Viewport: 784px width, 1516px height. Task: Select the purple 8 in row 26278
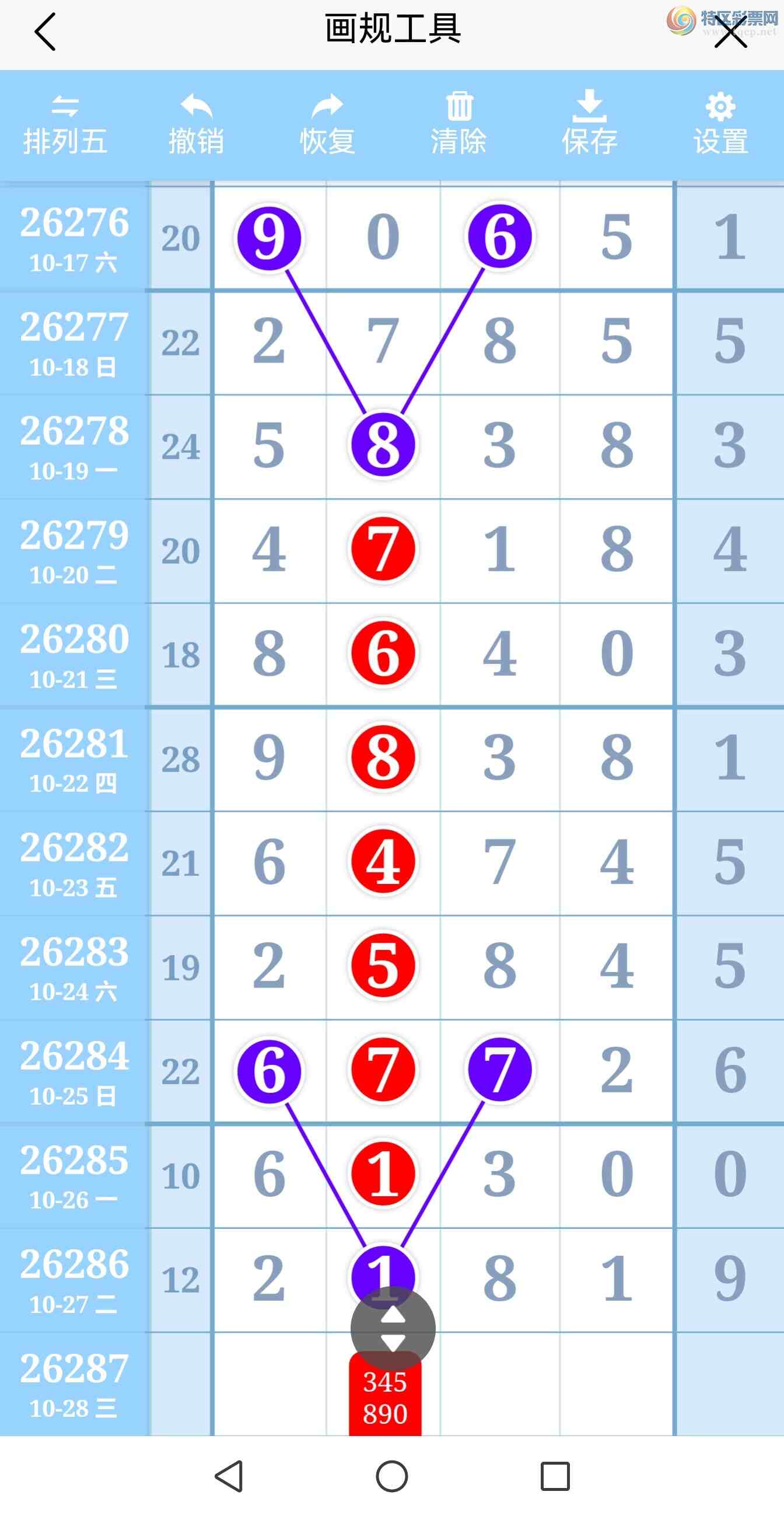click(383, 444)
